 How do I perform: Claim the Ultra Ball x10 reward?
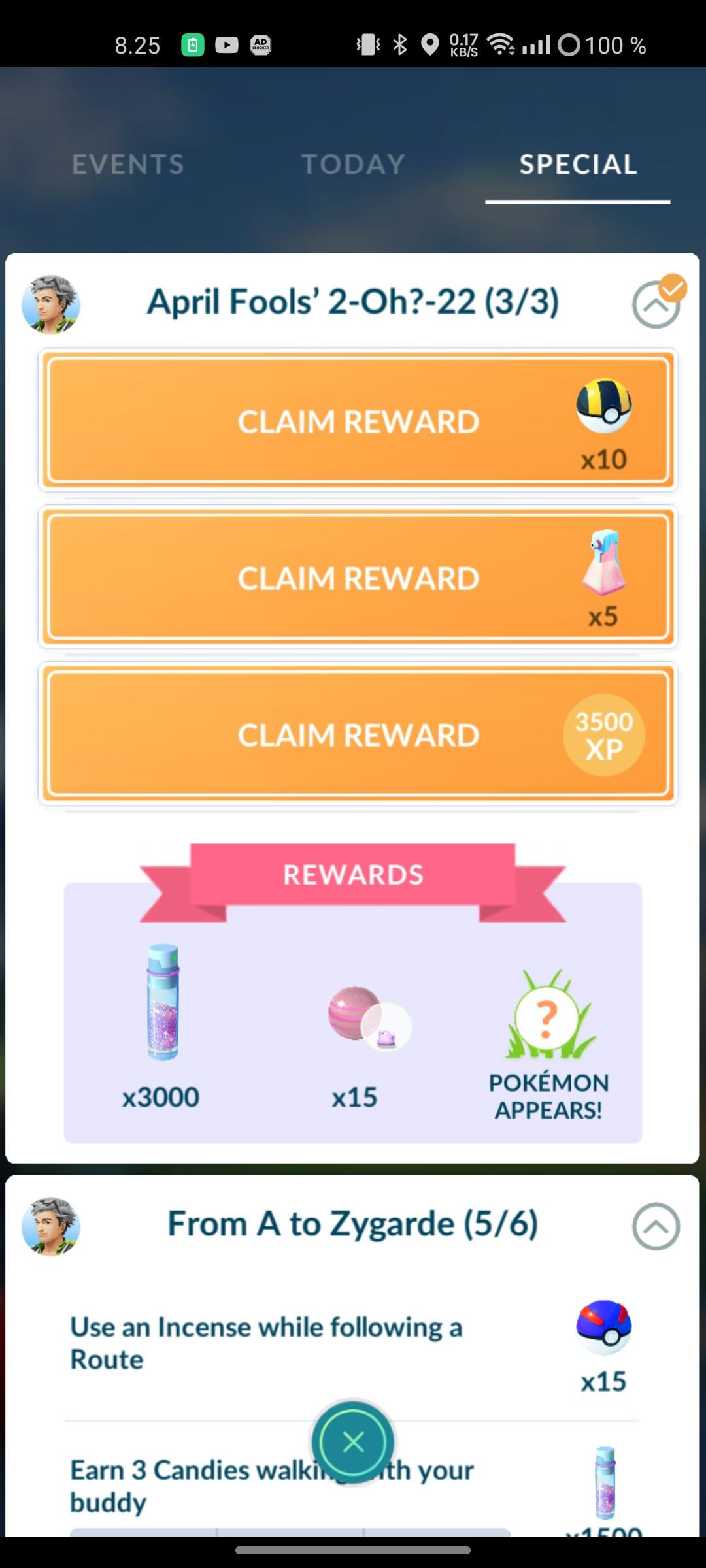[x=358, y=421]
